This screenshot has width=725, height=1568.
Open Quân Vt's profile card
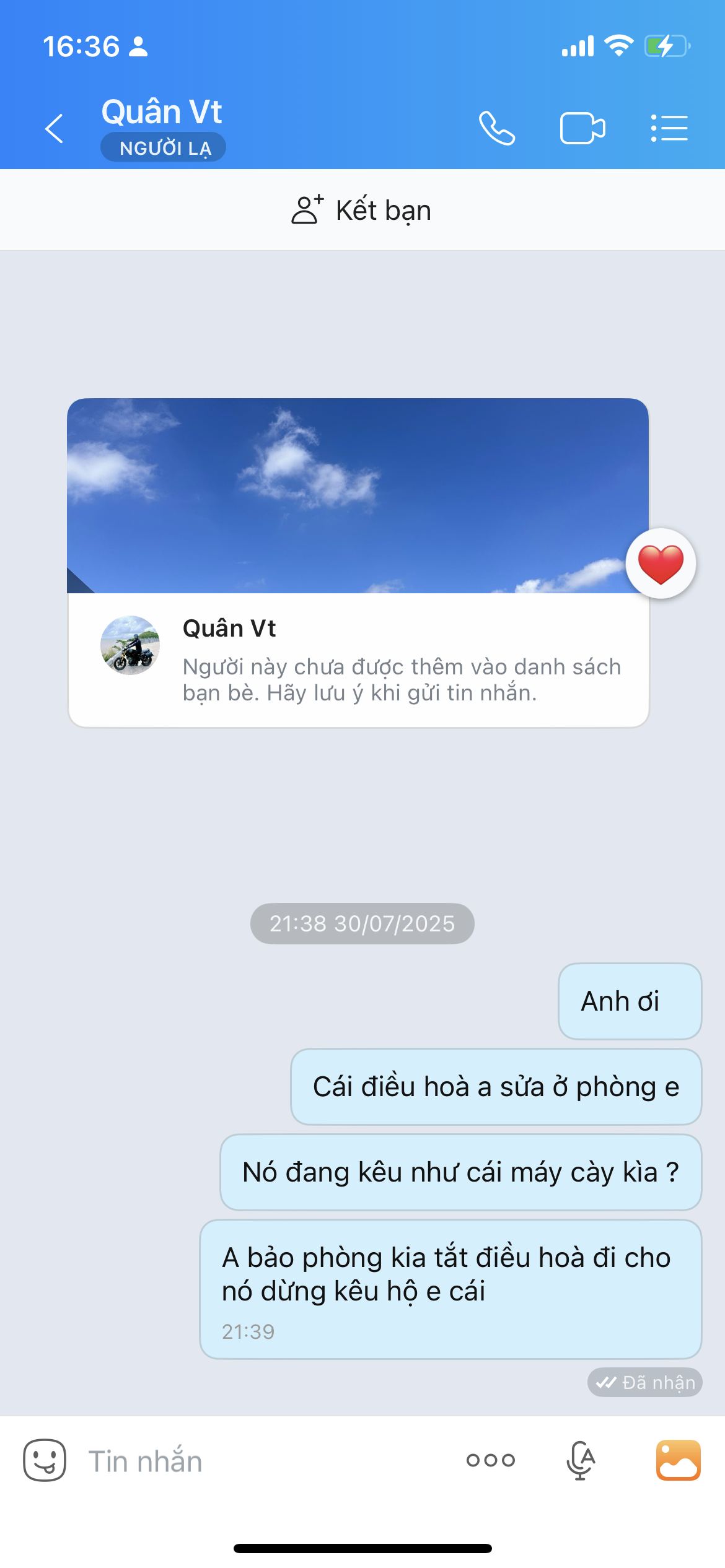[358, 659]
